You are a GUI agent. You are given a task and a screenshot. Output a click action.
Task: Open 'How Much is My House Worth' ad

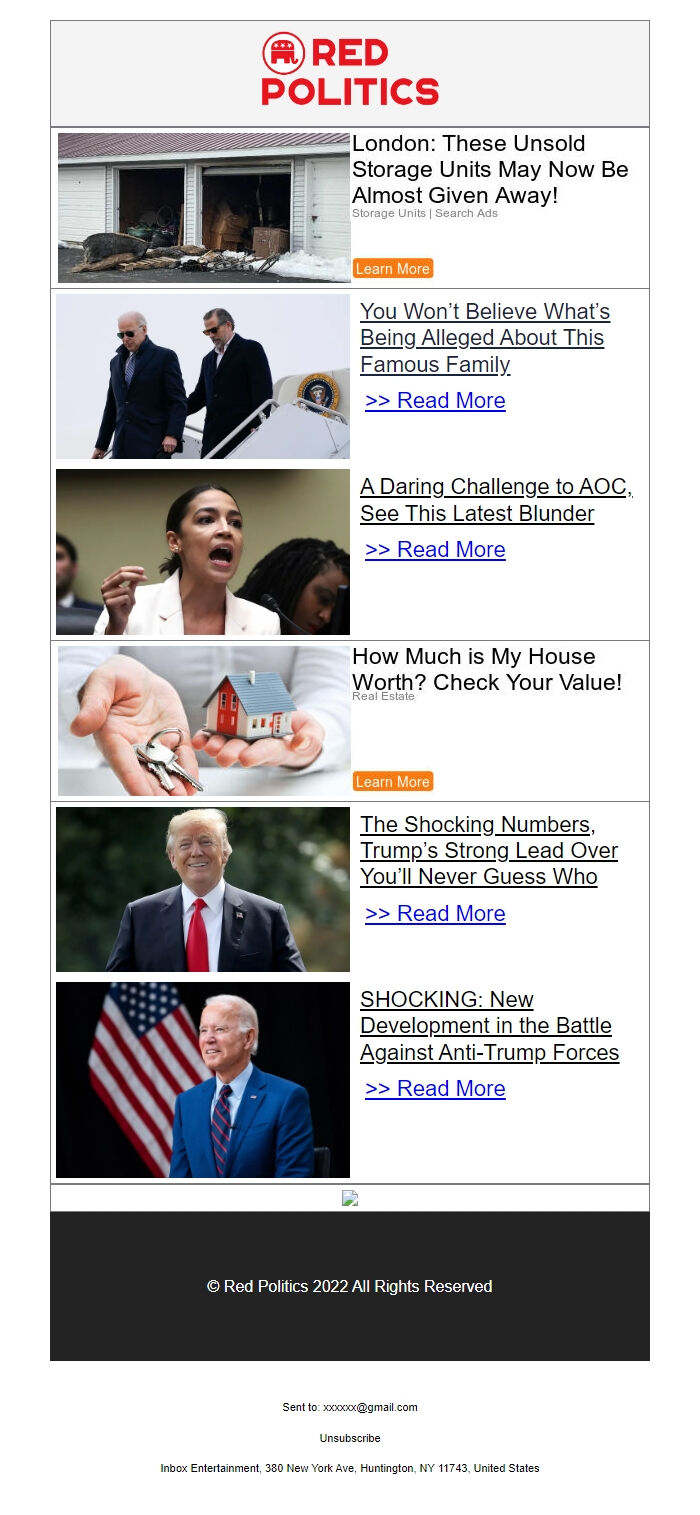487,670
